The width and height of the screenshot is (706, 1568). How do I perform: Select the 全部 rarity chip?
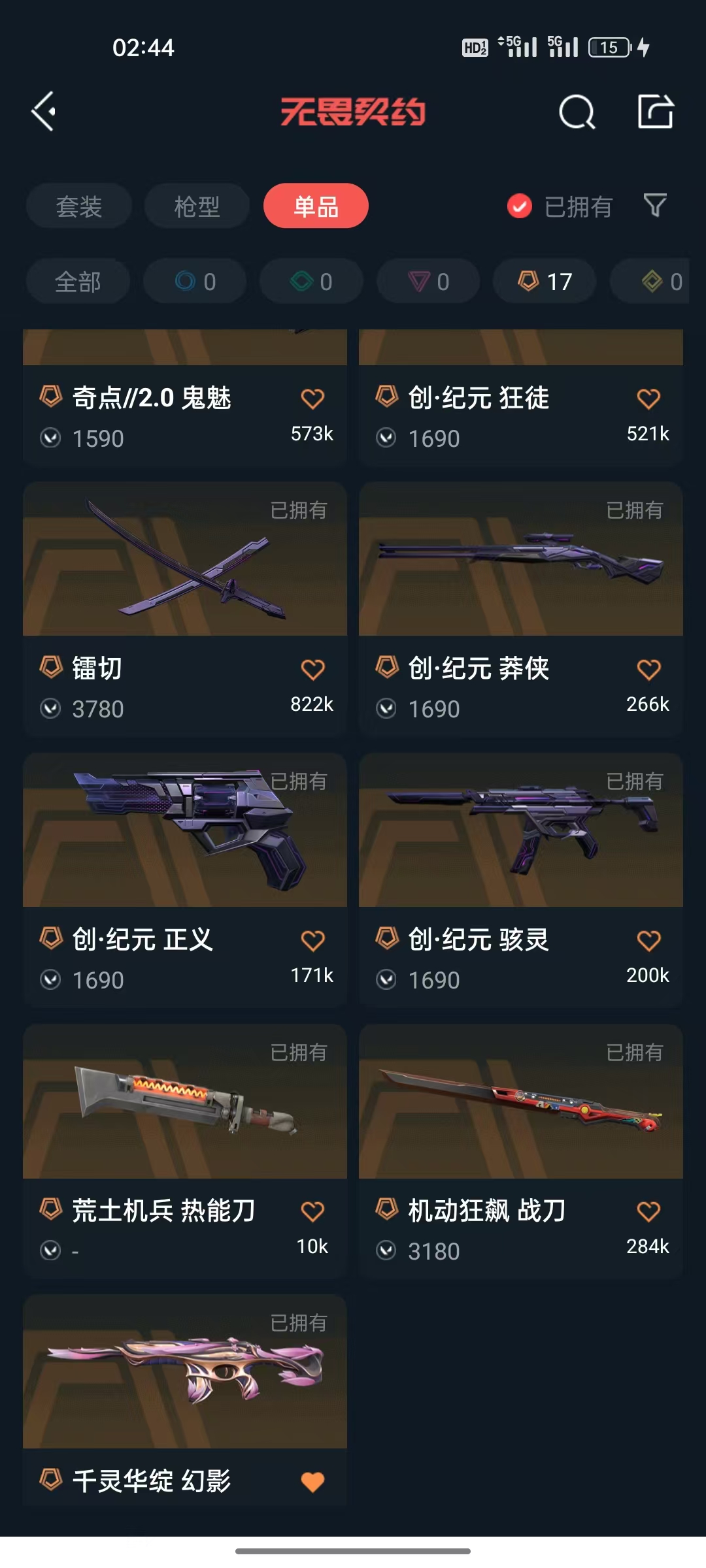pyautogui.click(x=78, y=282)
